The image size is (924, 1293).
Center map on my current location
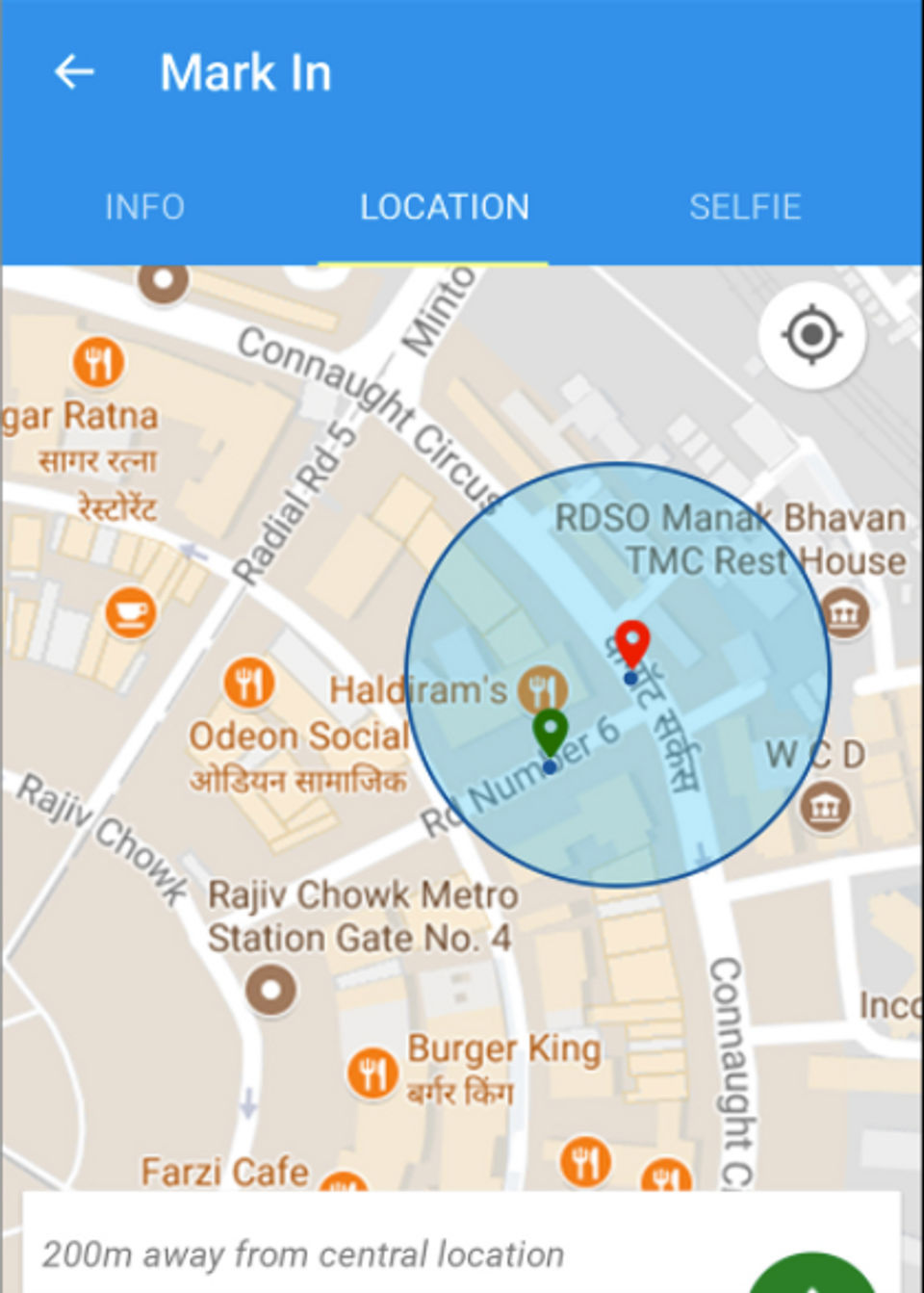(x=811, y=336)
